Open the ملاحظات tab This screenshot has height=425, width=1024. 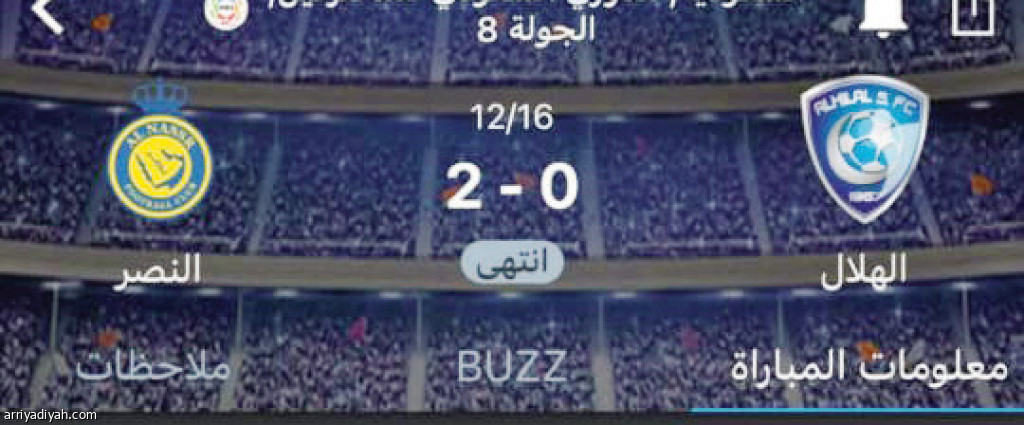pyautogui.click(x=155, y=367)
